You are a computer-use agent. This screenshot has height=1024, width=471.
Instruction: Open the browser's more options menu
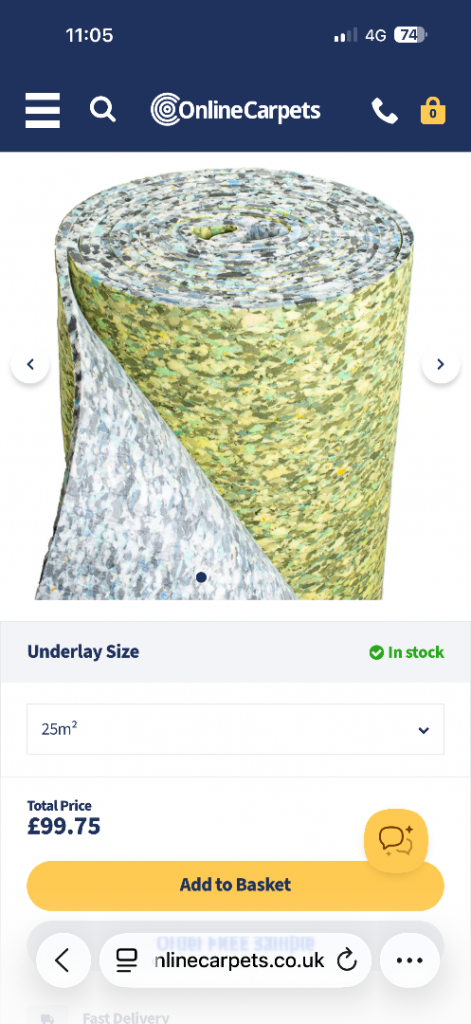click(410, 960)
